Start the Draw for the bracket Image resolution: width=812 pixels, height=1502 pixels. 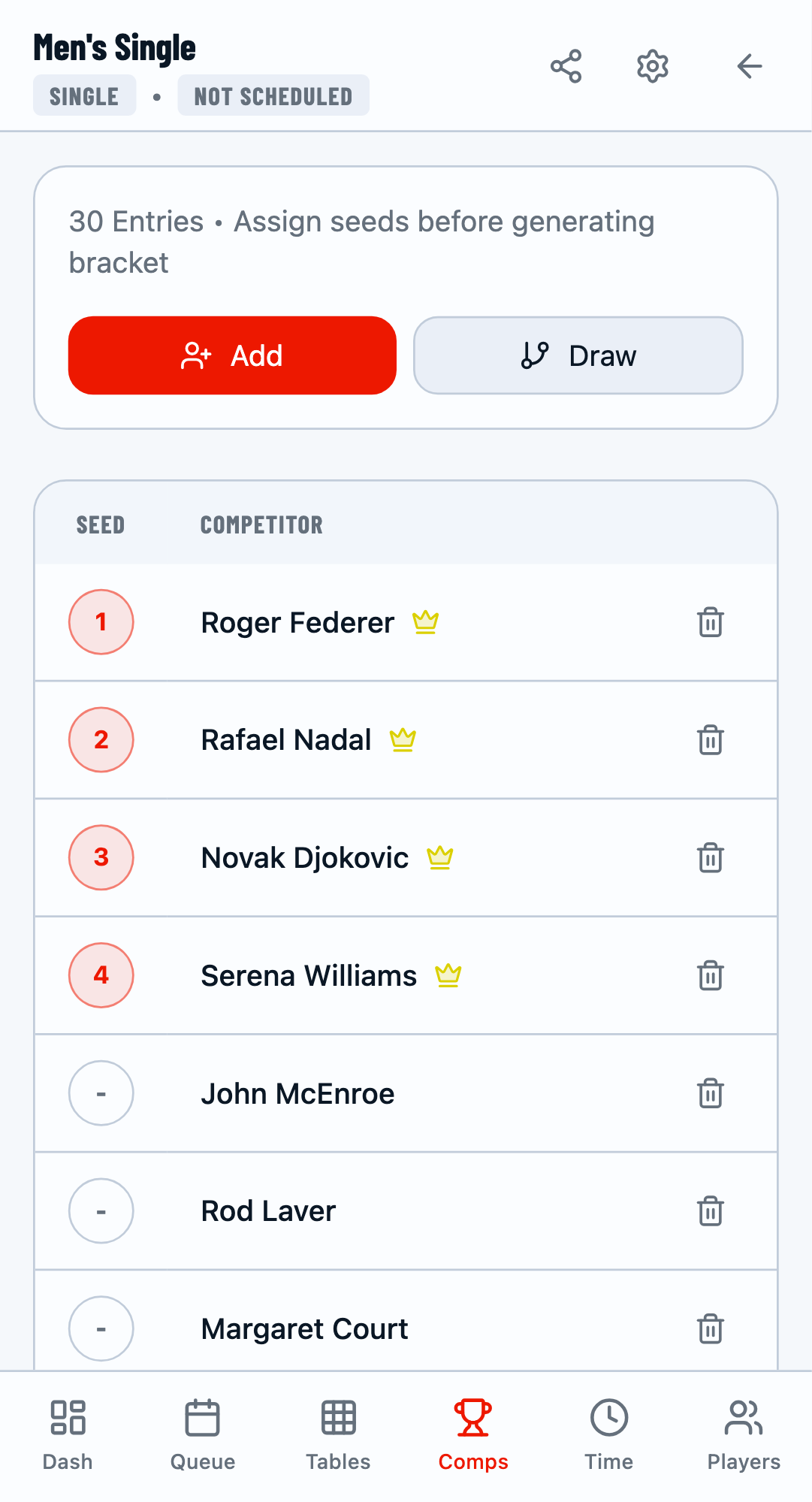(x=578, y=355)
